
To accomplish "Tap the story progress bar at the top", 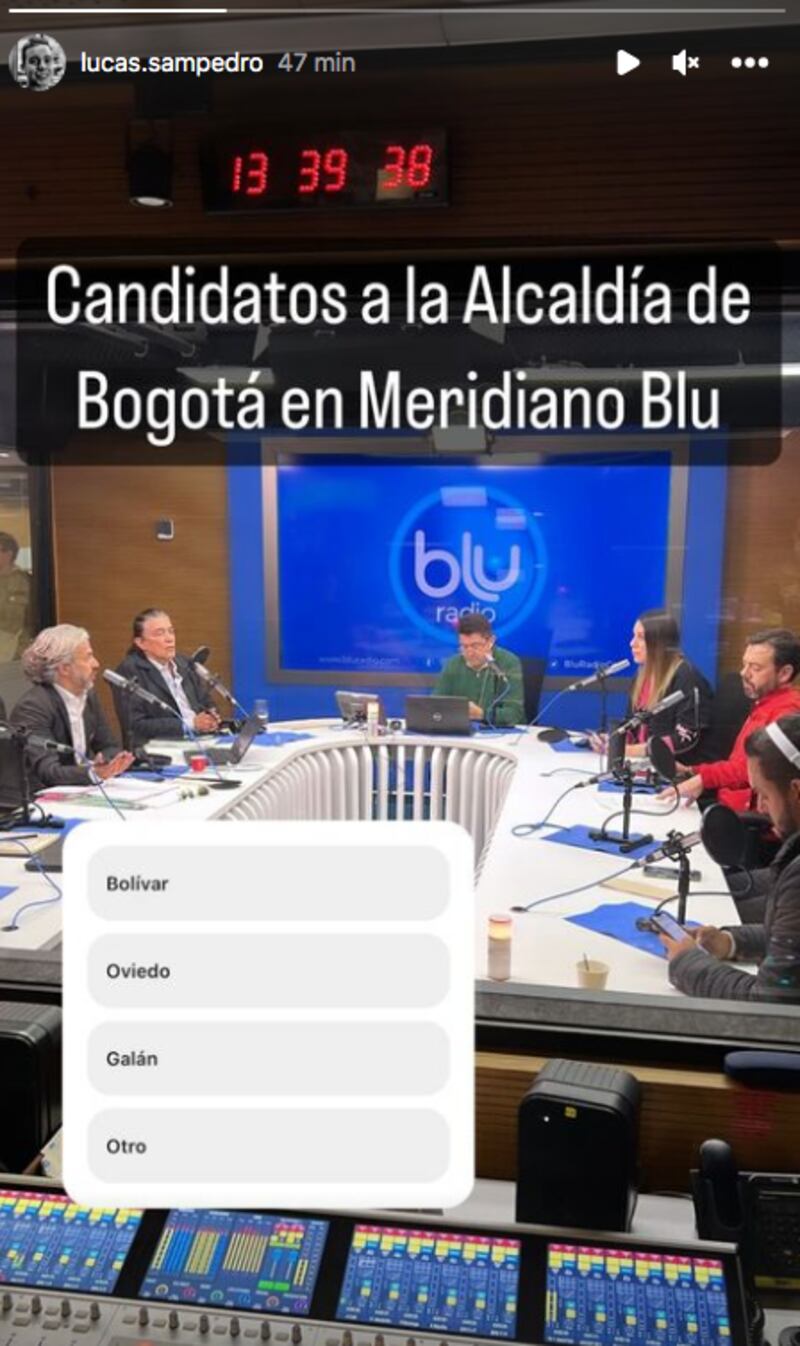I will [400, 8].
